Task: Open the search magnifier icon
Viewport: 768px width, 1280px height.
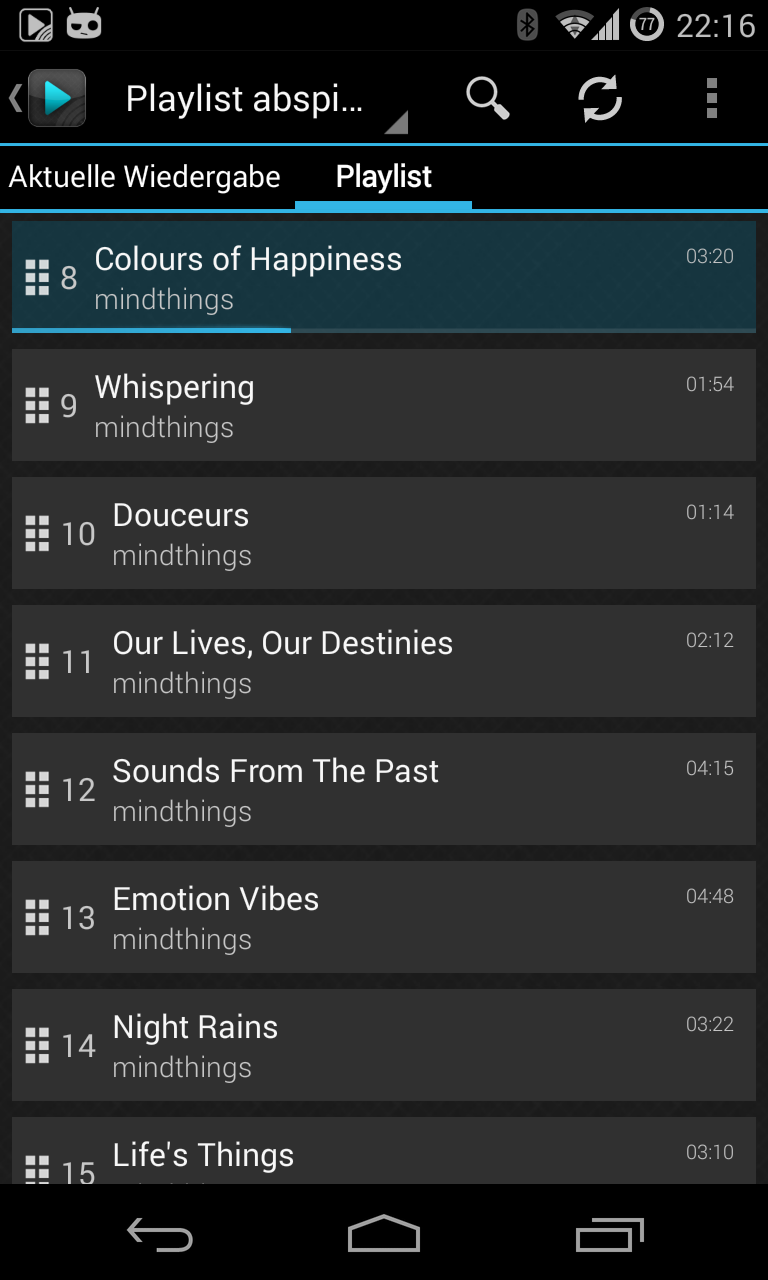Action: click(488, 99)
